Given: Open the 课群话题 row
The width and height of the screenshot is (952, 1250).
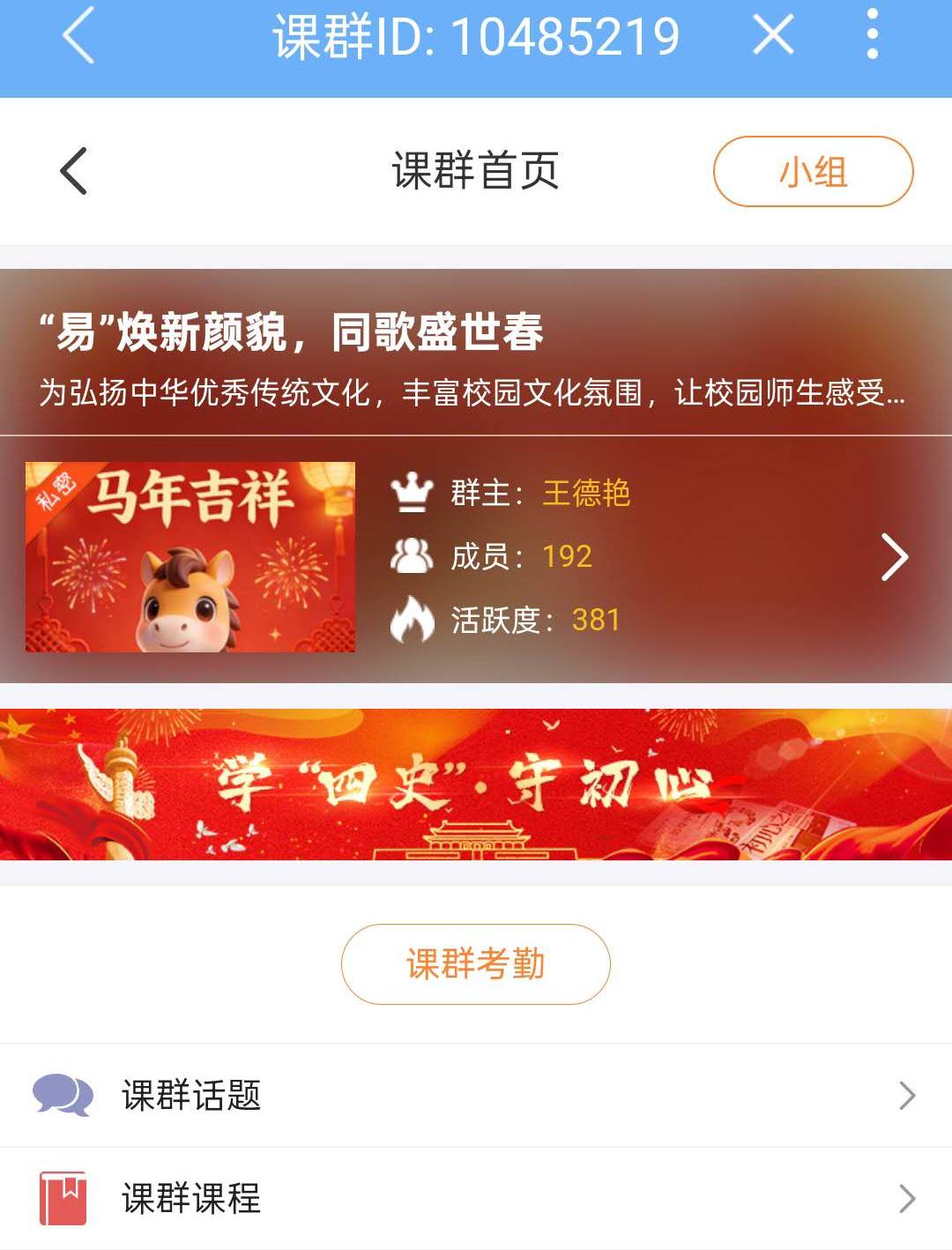Looking at the screenshot, I should coord(476,1096).
